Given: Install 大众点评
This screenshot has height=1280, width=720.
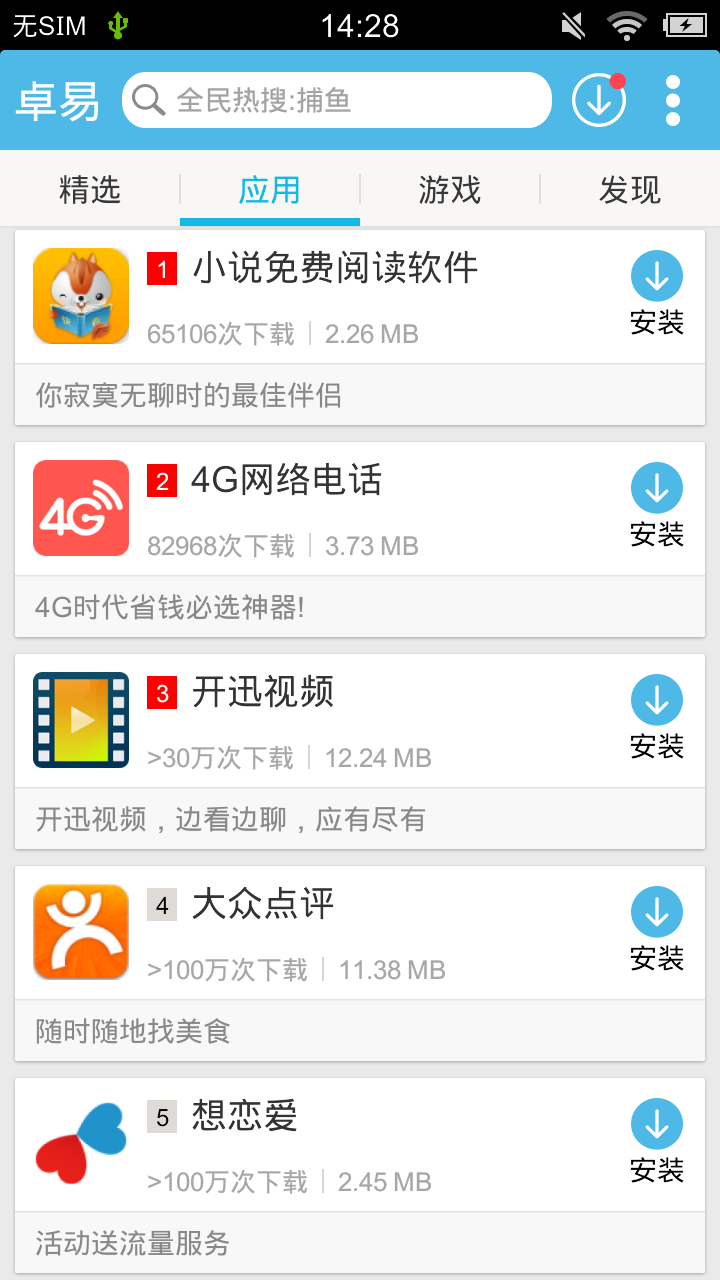Looking at the screenshot, I should [657, 930].
